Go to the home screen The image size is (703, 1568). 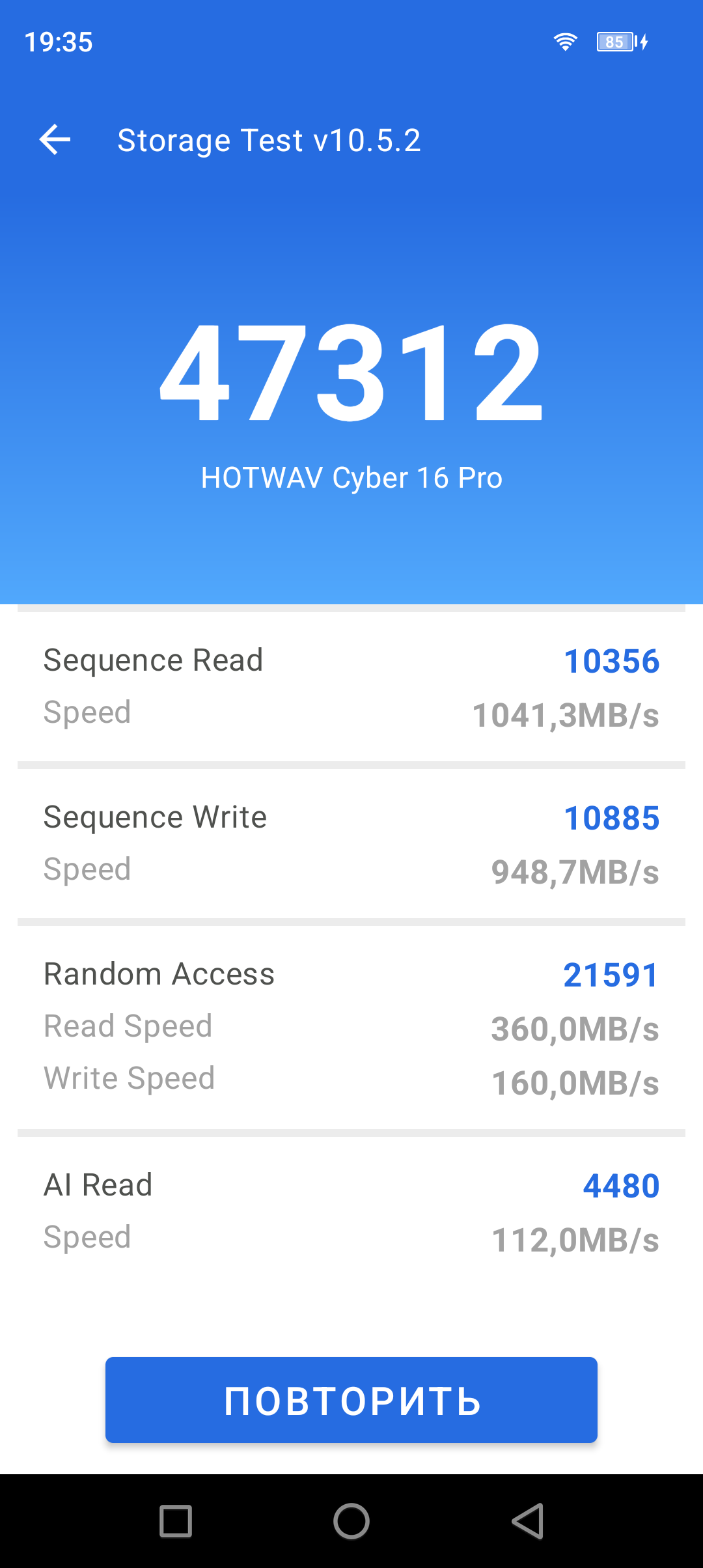[351, 1521]
